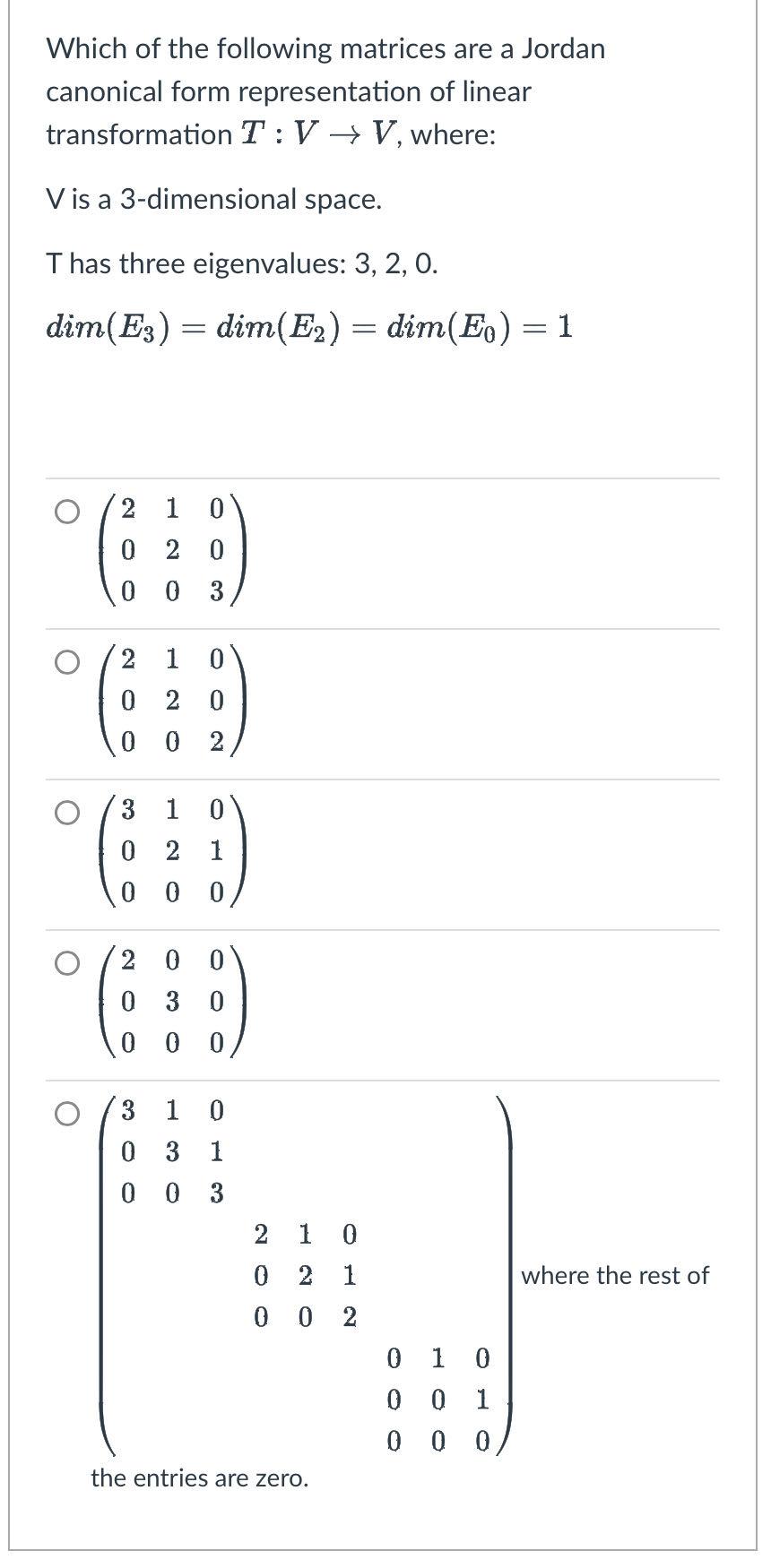The height and width of the screenshot is (1568, 771).
Task: Click the phrase 'where the rest of'
Action: click(x=614, y=1275)
